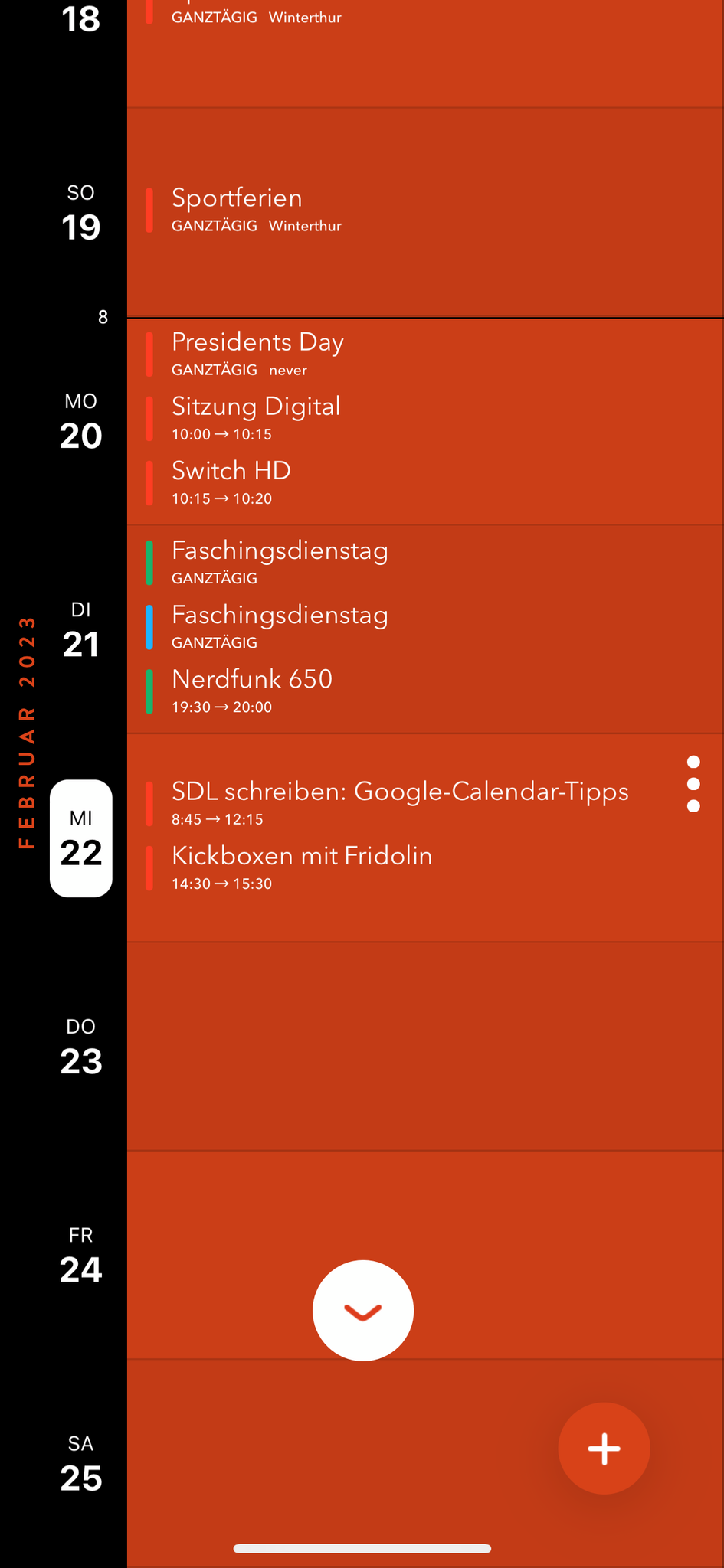
Task: Select Sunday the 19th
Action: (x=81, y=214)
